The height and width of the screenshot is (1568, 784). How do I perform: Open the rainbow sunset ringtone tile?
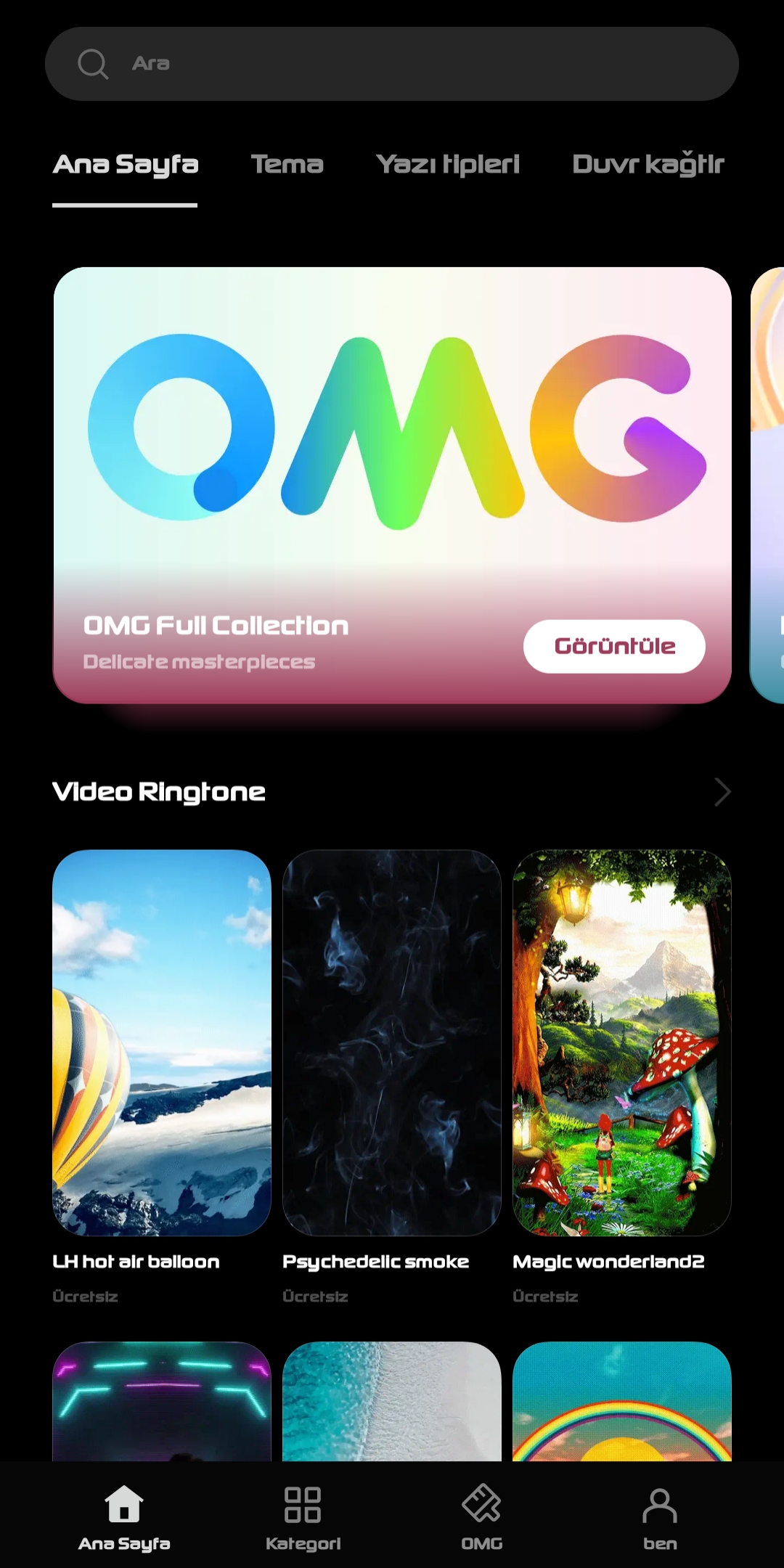(x=621, y=1401)
